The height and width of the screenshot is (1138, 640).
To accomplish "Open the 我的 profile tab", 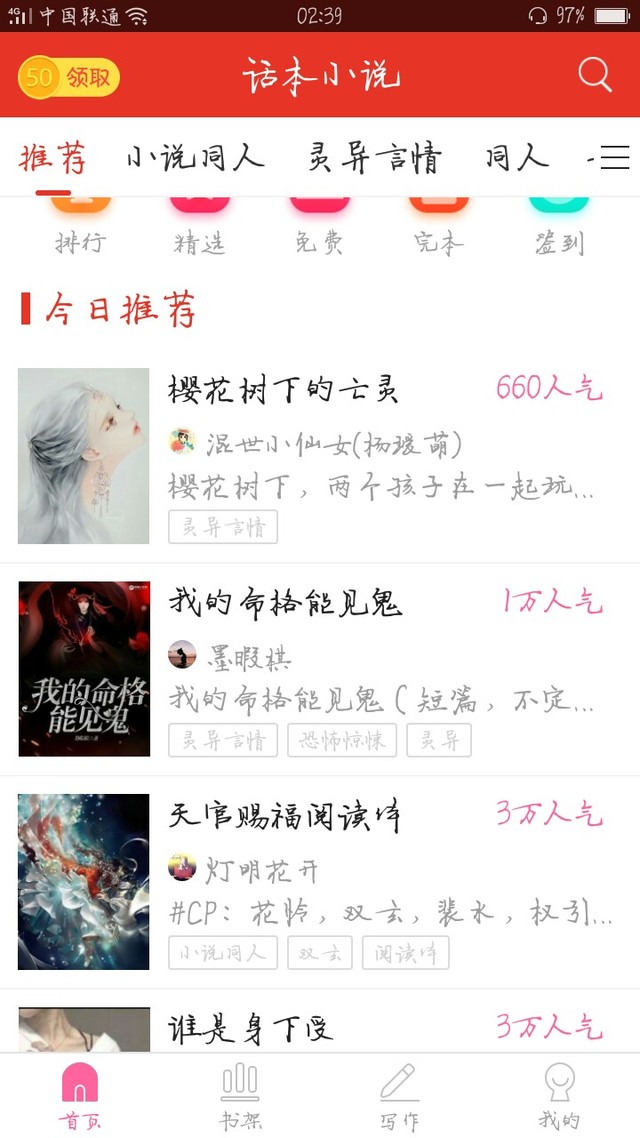I will (559, 1096).
